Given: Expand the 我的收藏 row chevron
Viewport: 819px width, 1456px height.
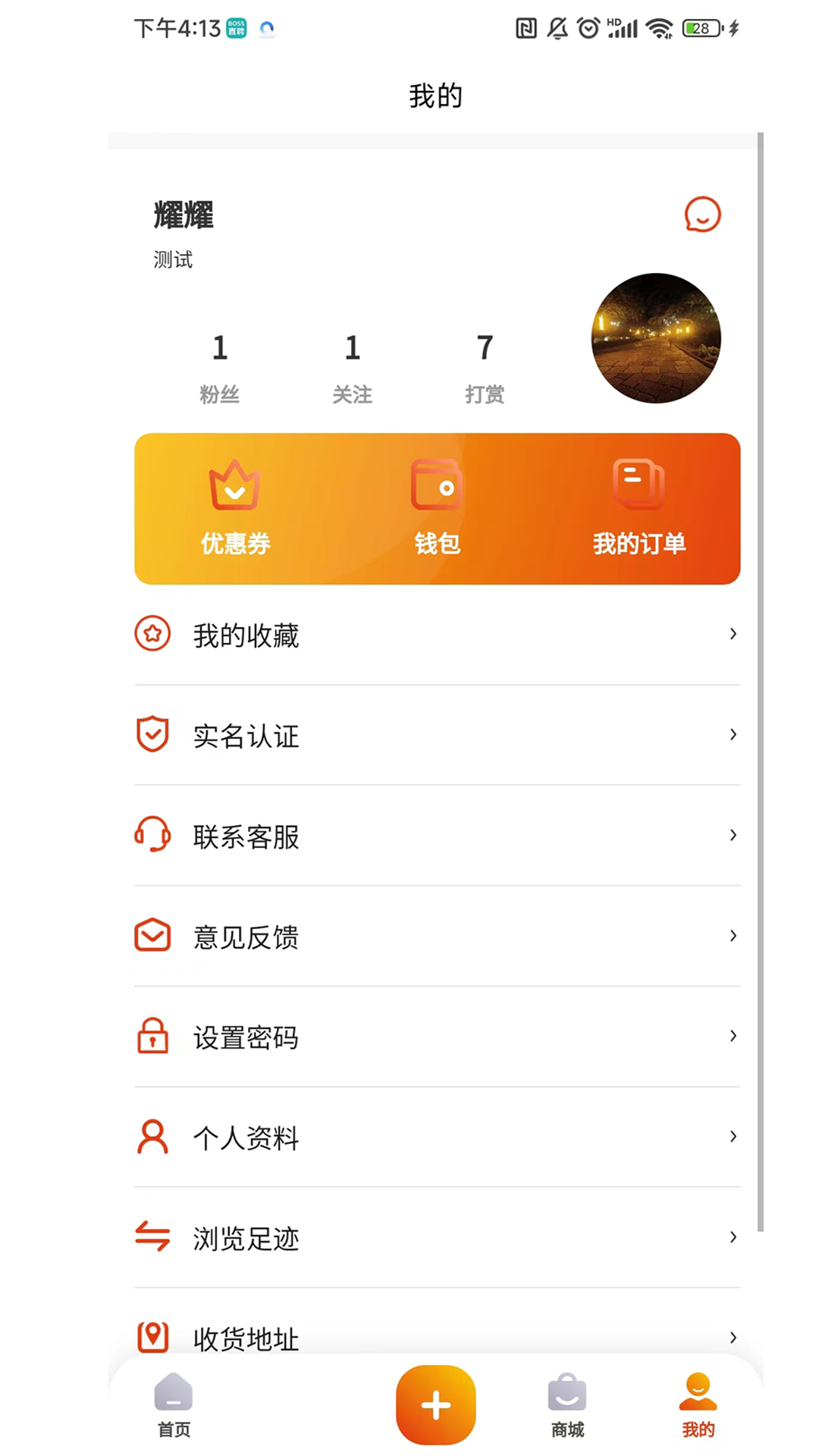Looking at the screenshot, I should point(733,634).
